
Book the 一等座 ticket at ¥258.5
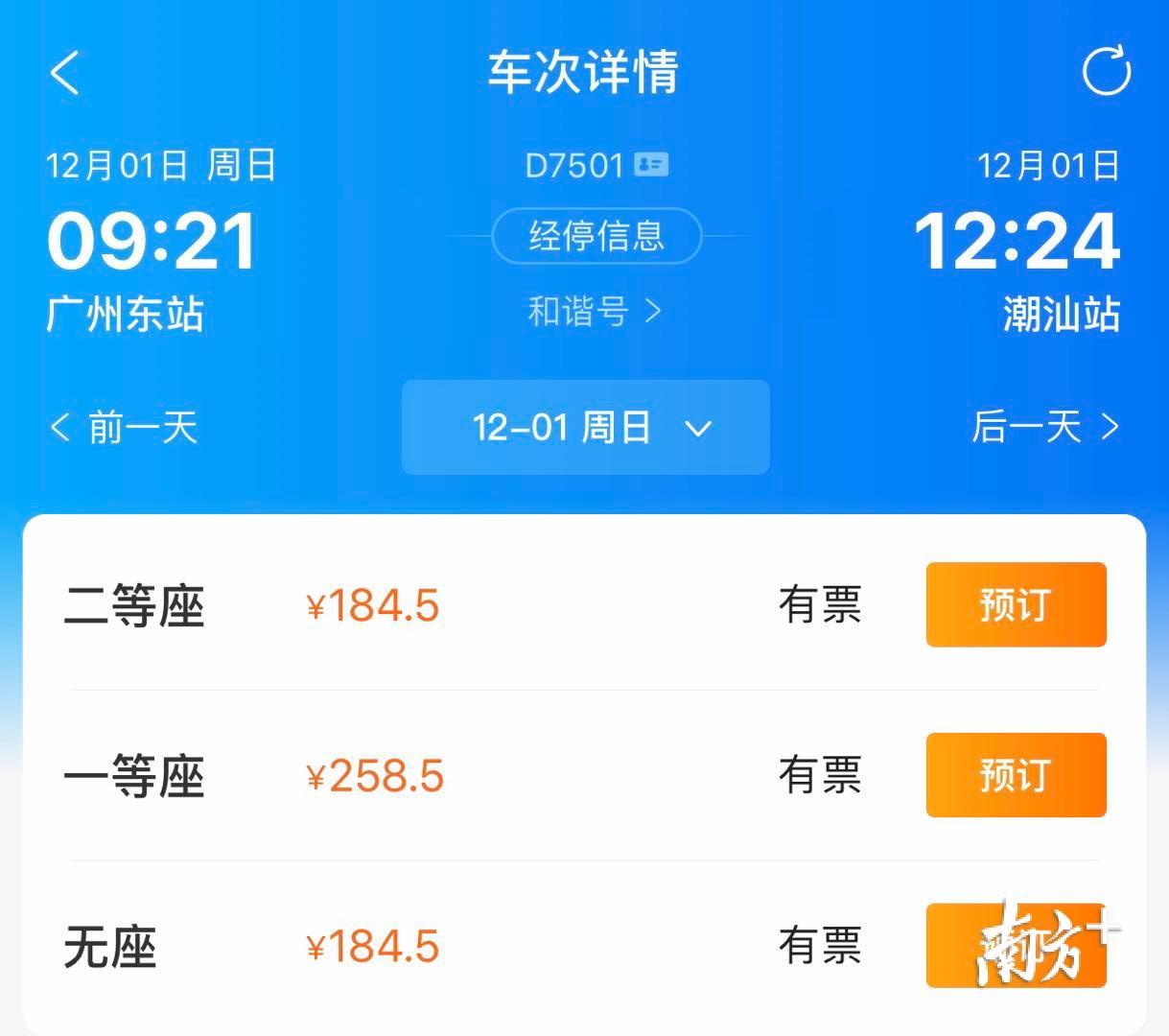point(1016,775)
